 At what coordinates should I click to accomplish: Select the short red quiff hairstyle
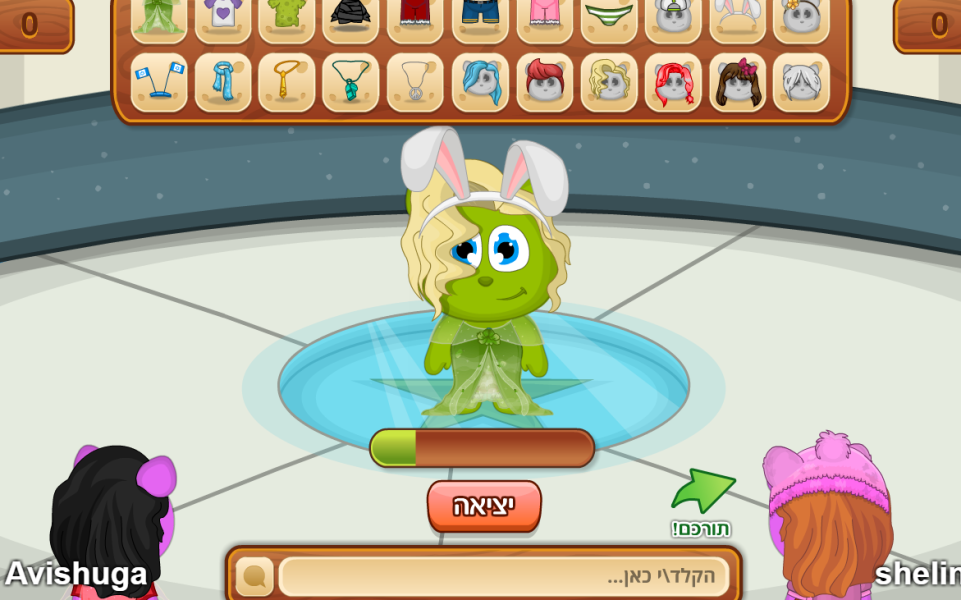[544, 82]
